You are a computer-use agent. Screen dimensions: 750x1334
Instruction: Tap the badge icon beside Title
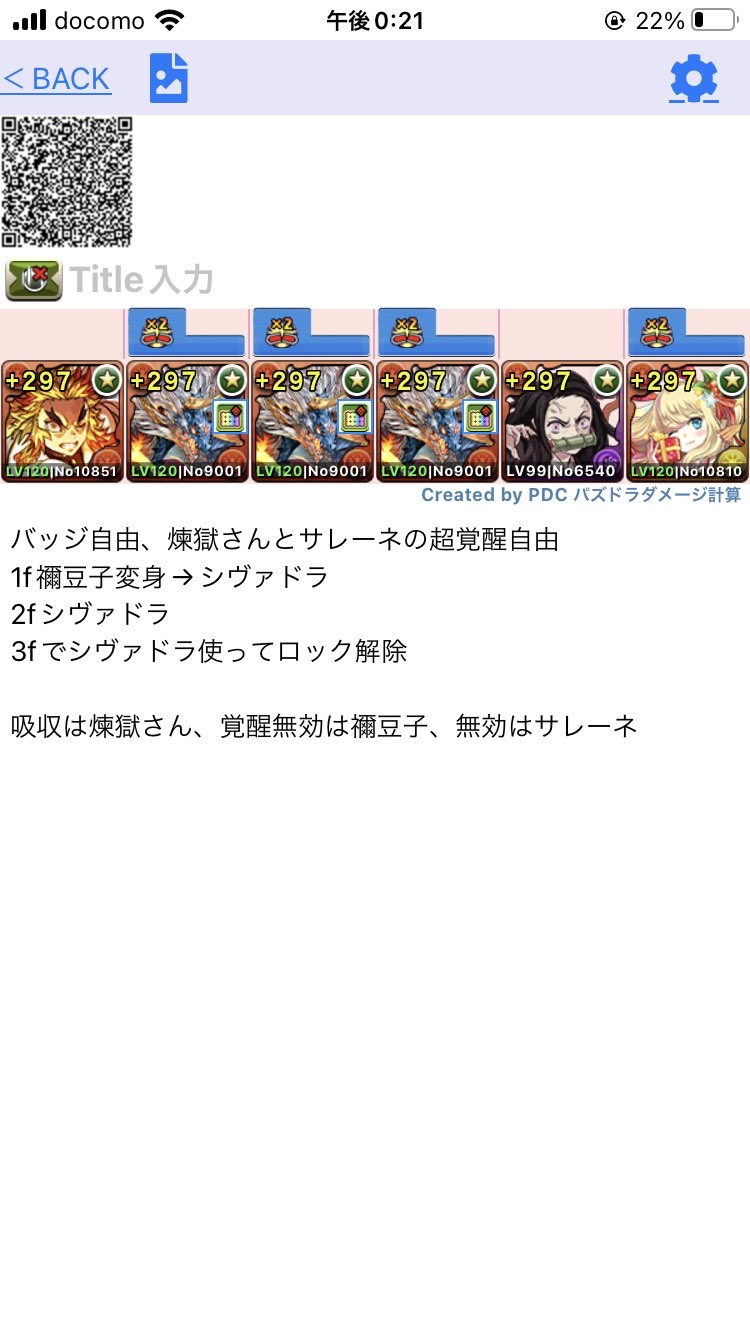point(33,281)
